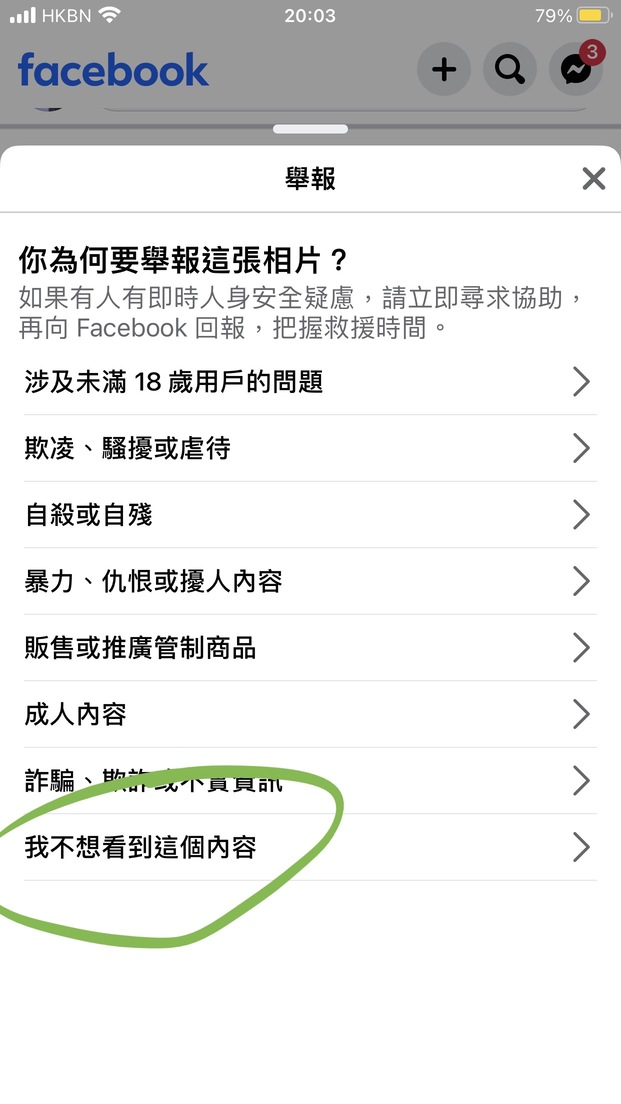Open Facebook search

(x=510, y=69)
